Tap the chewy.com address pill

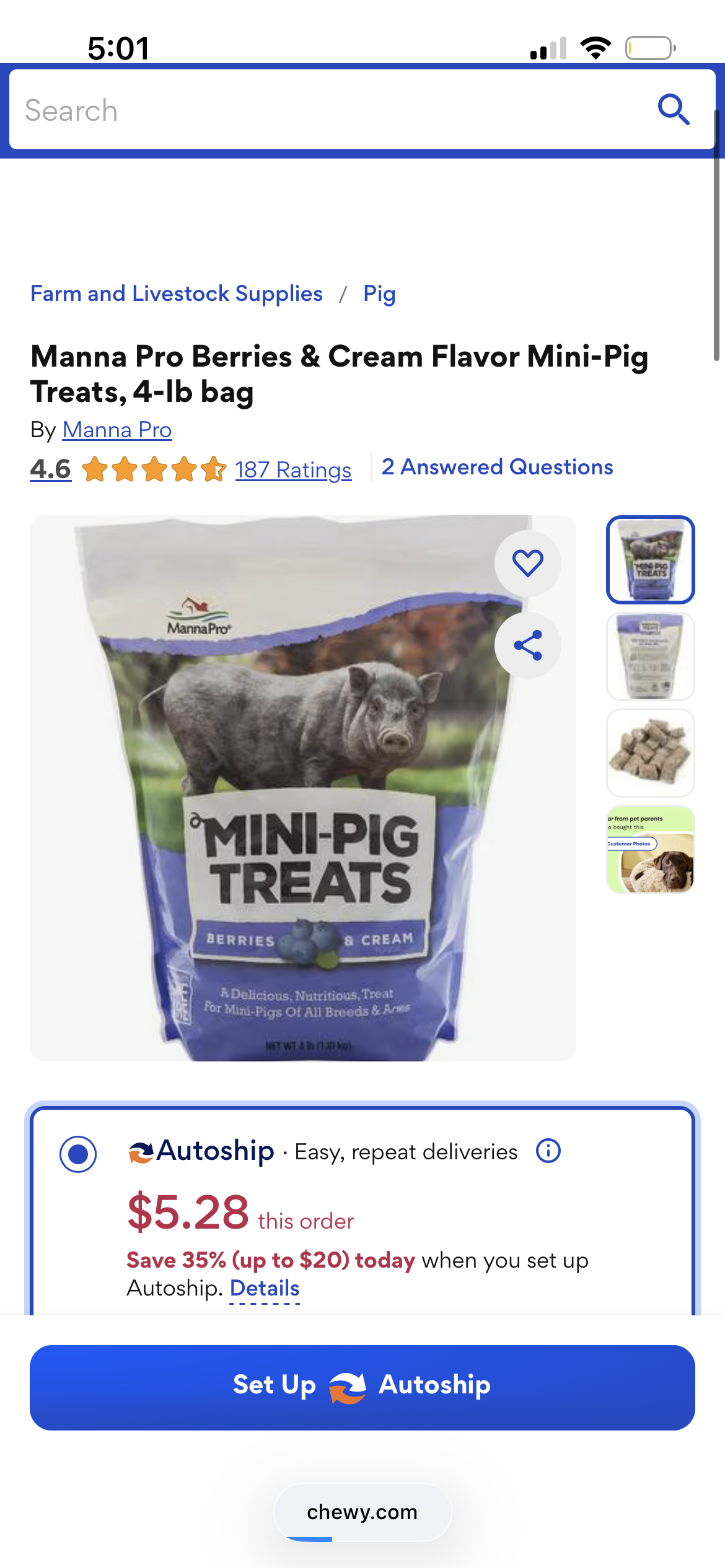[362, 1512]
